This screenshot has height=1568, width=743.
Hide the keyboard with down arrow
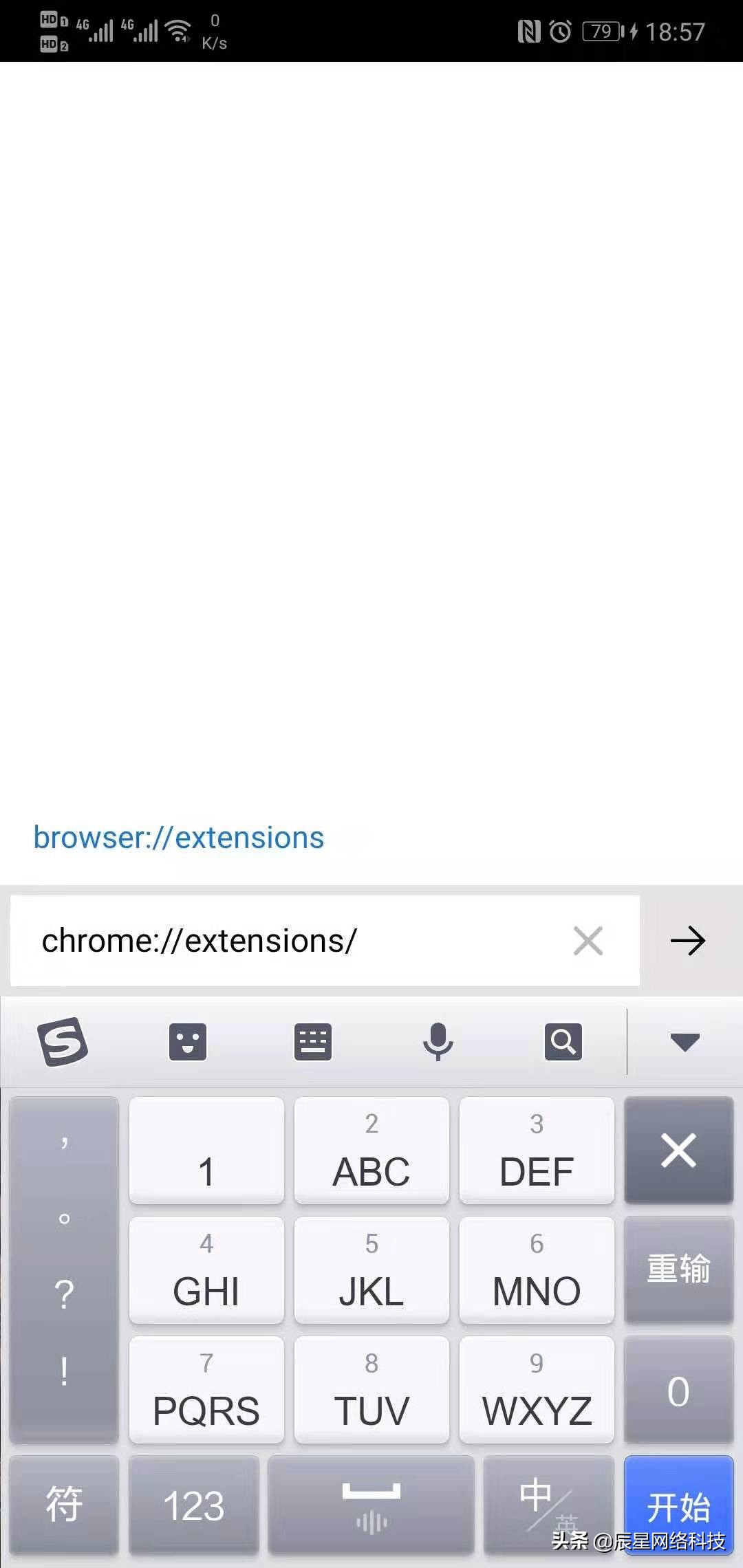pyautogui.click(x=685, y=1042)
